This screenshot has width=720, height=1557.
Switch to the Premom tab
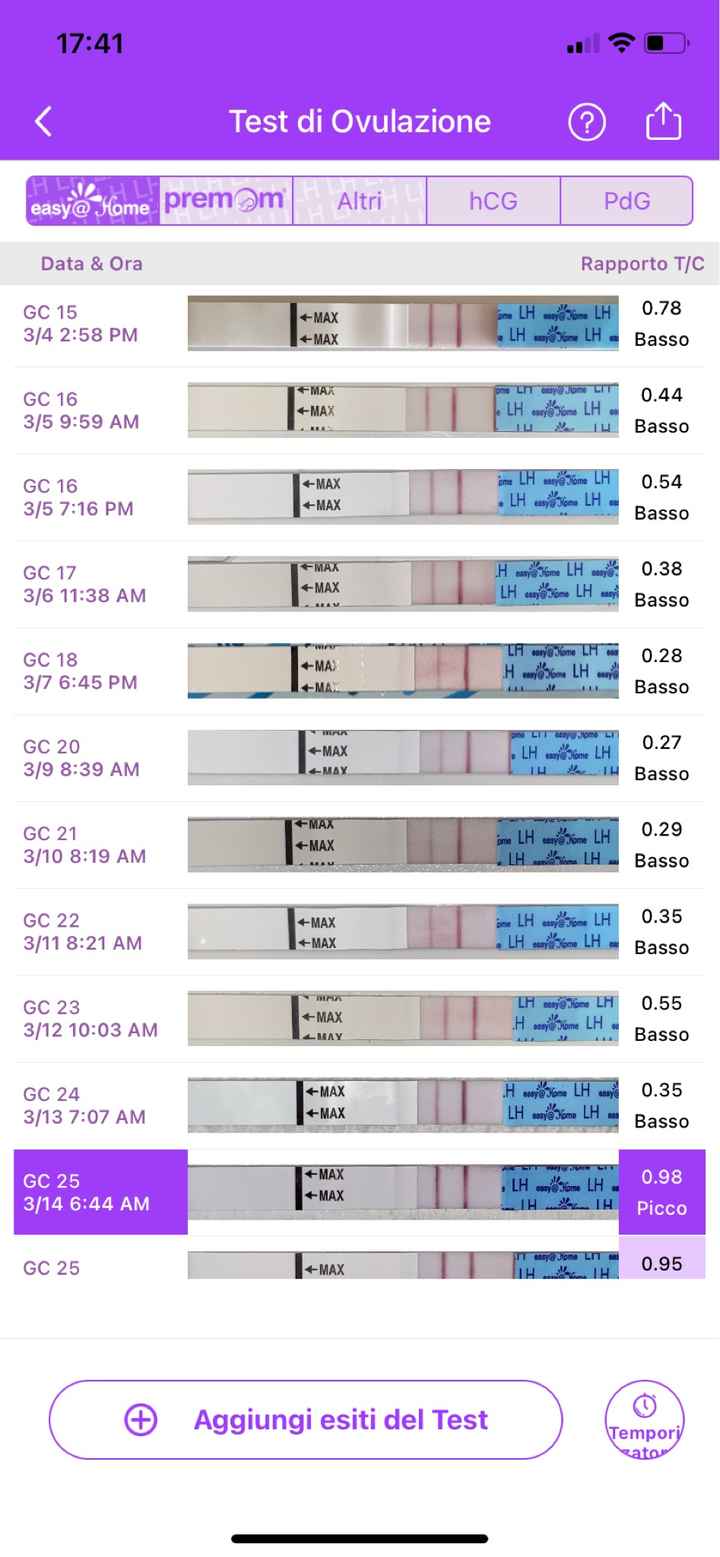226,201
